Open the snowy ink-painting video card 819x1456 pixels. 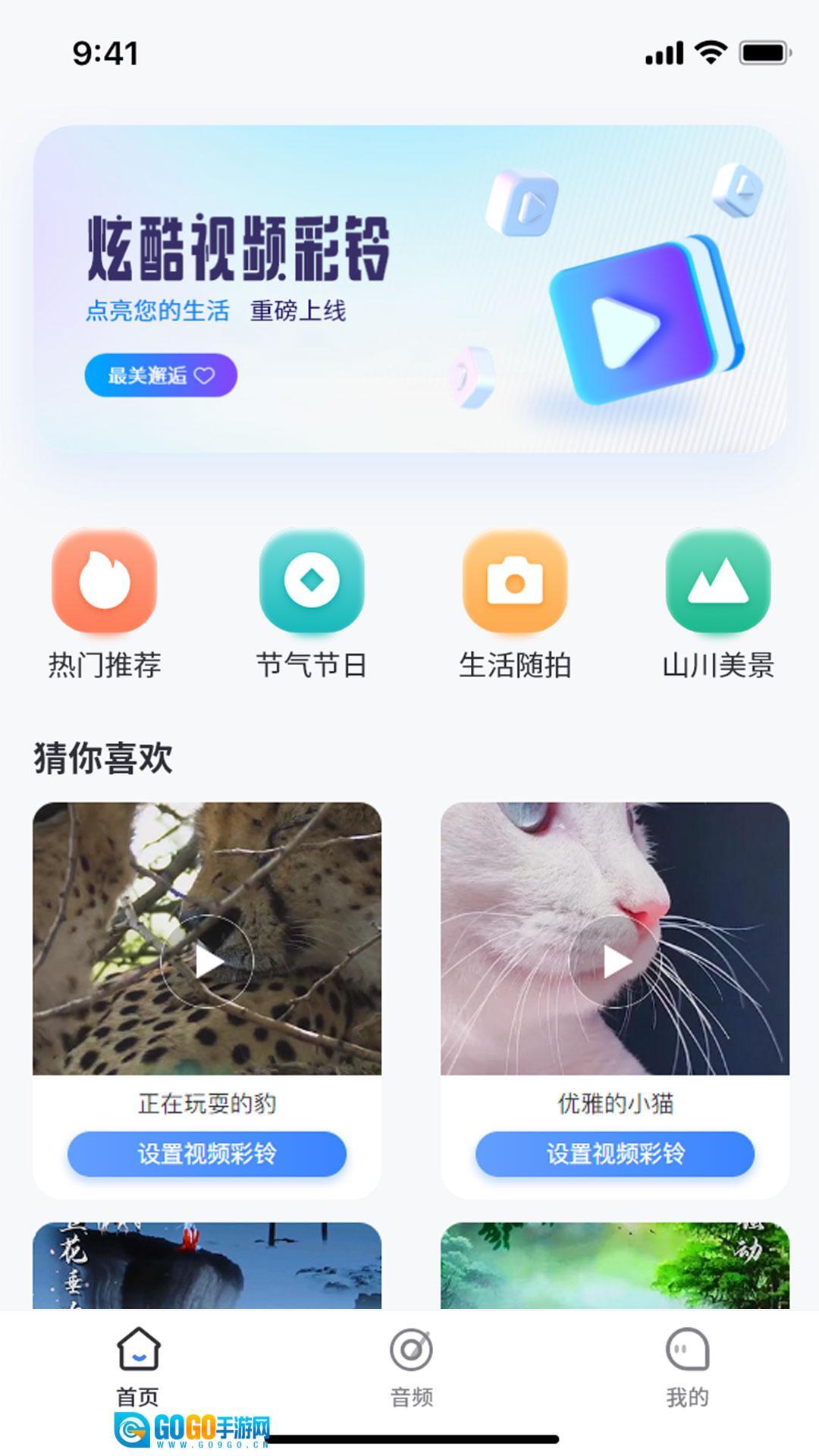[x=207, y=1265]
